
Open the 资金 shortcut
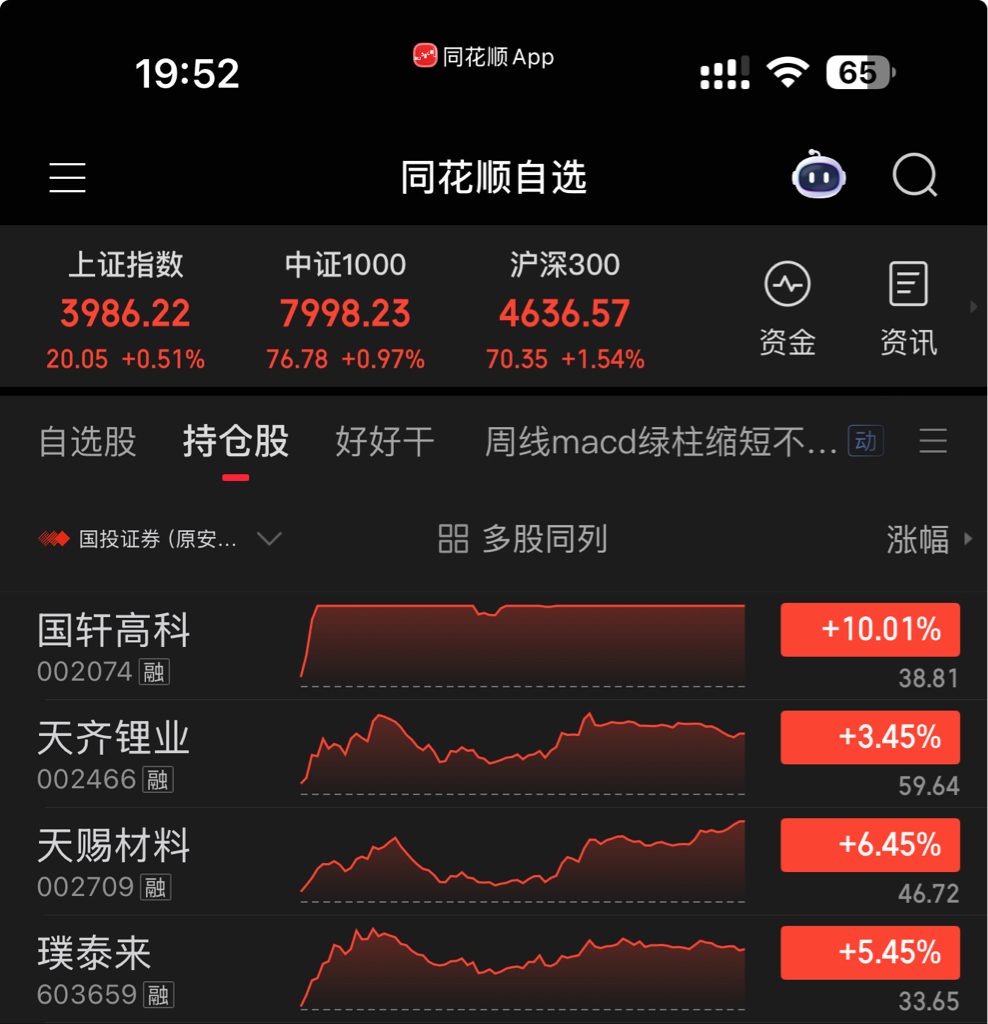click(x=788, y=309)
